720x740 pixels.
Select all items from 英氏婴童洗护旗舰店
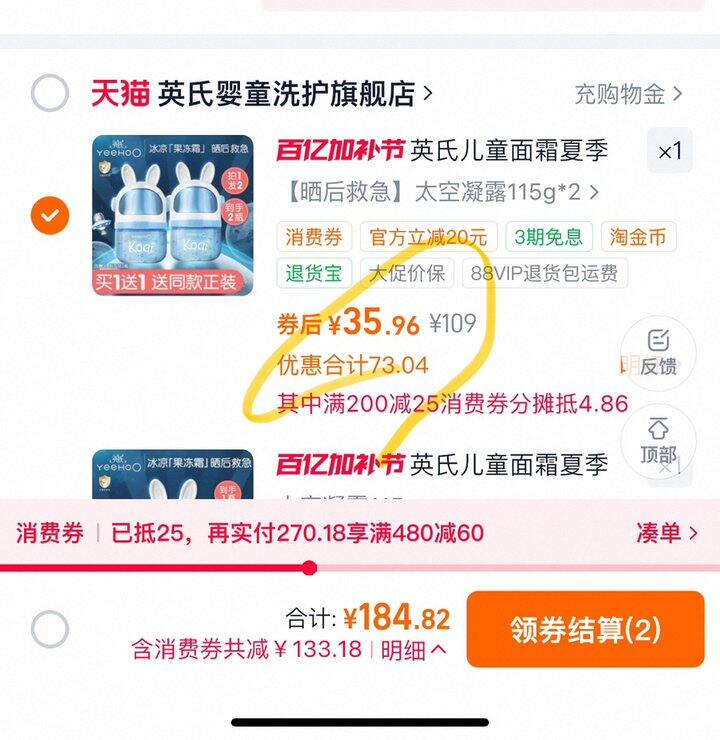49,94
